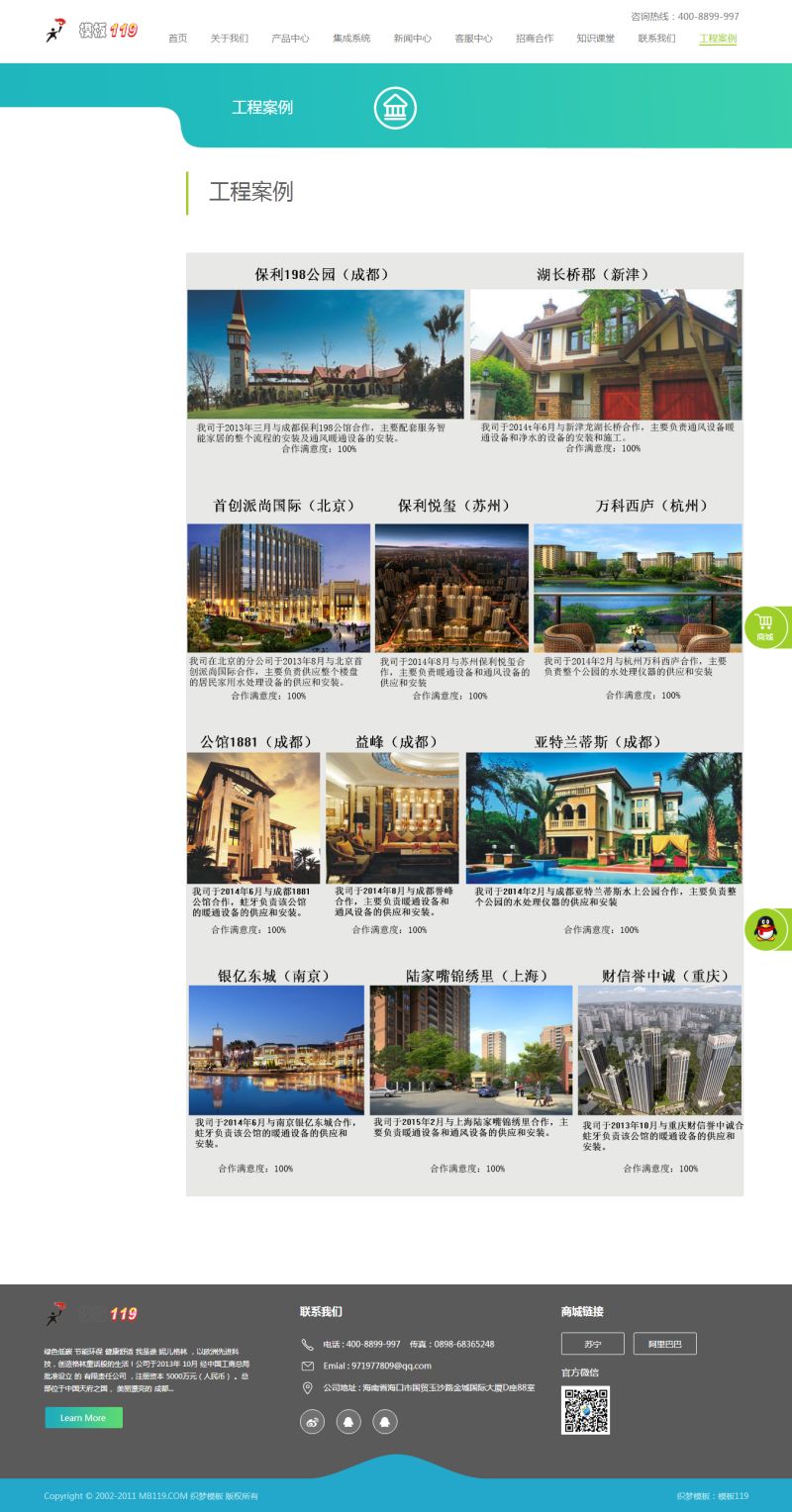Screen dimensions: 792x1512
Task: Open the 关于我们 nav item
Action: point(229,39)
